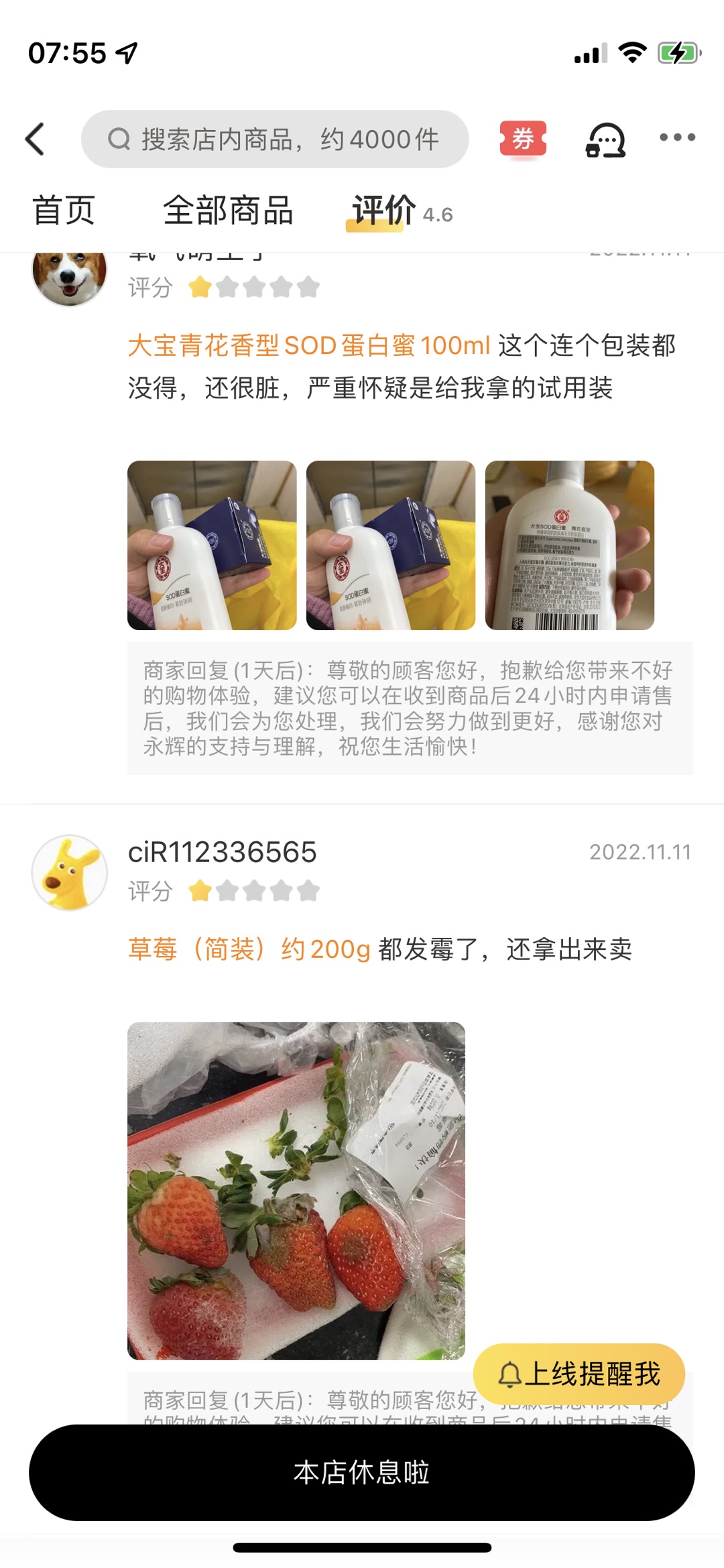The width and height of the screenshot is (724, 1568).
Task: Open the three-dot overflow menu
Action: pos(677,137)
